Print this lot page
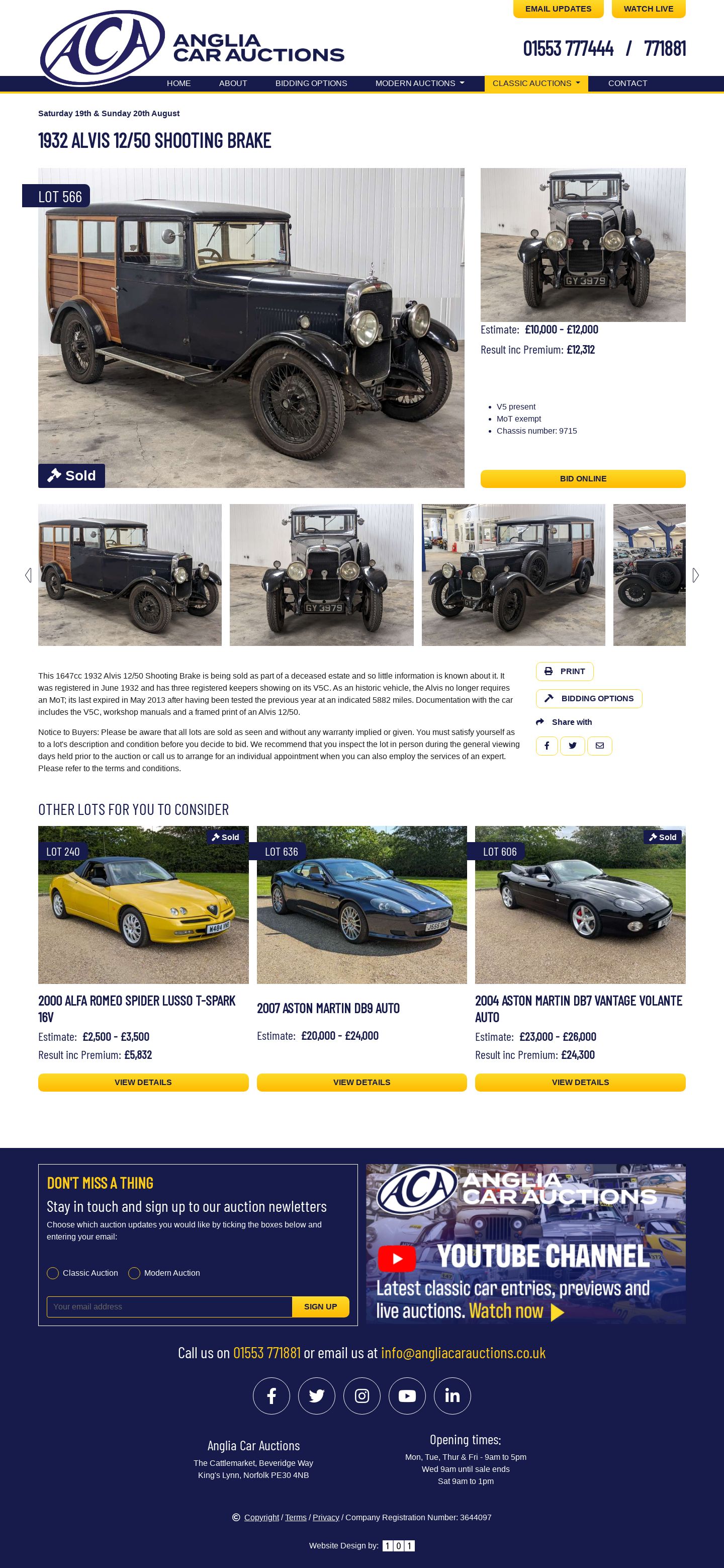The image size is (724, 1568). [x=564, y=672]
